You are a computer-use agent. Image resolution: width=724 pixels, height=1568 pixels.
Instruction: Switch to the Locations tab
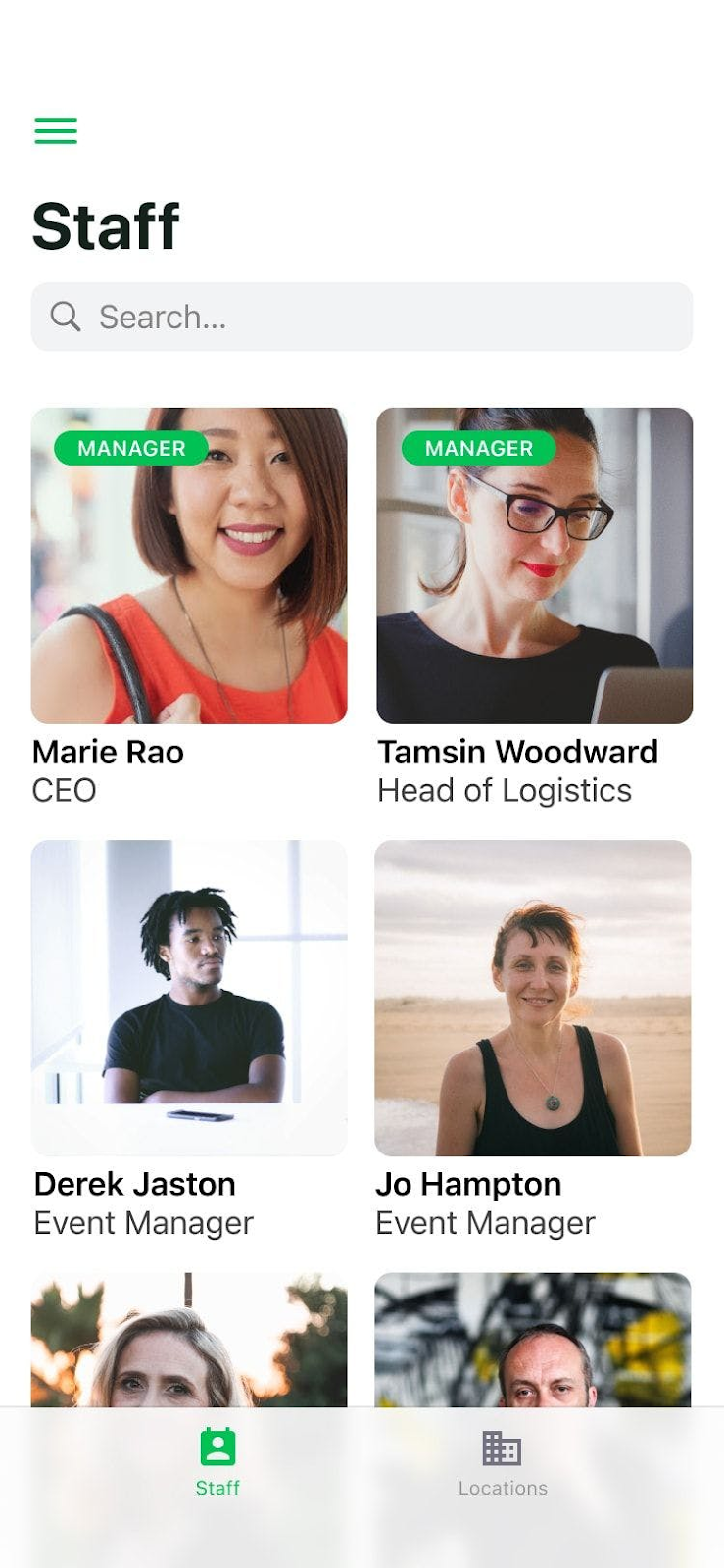coord(503,1463)
